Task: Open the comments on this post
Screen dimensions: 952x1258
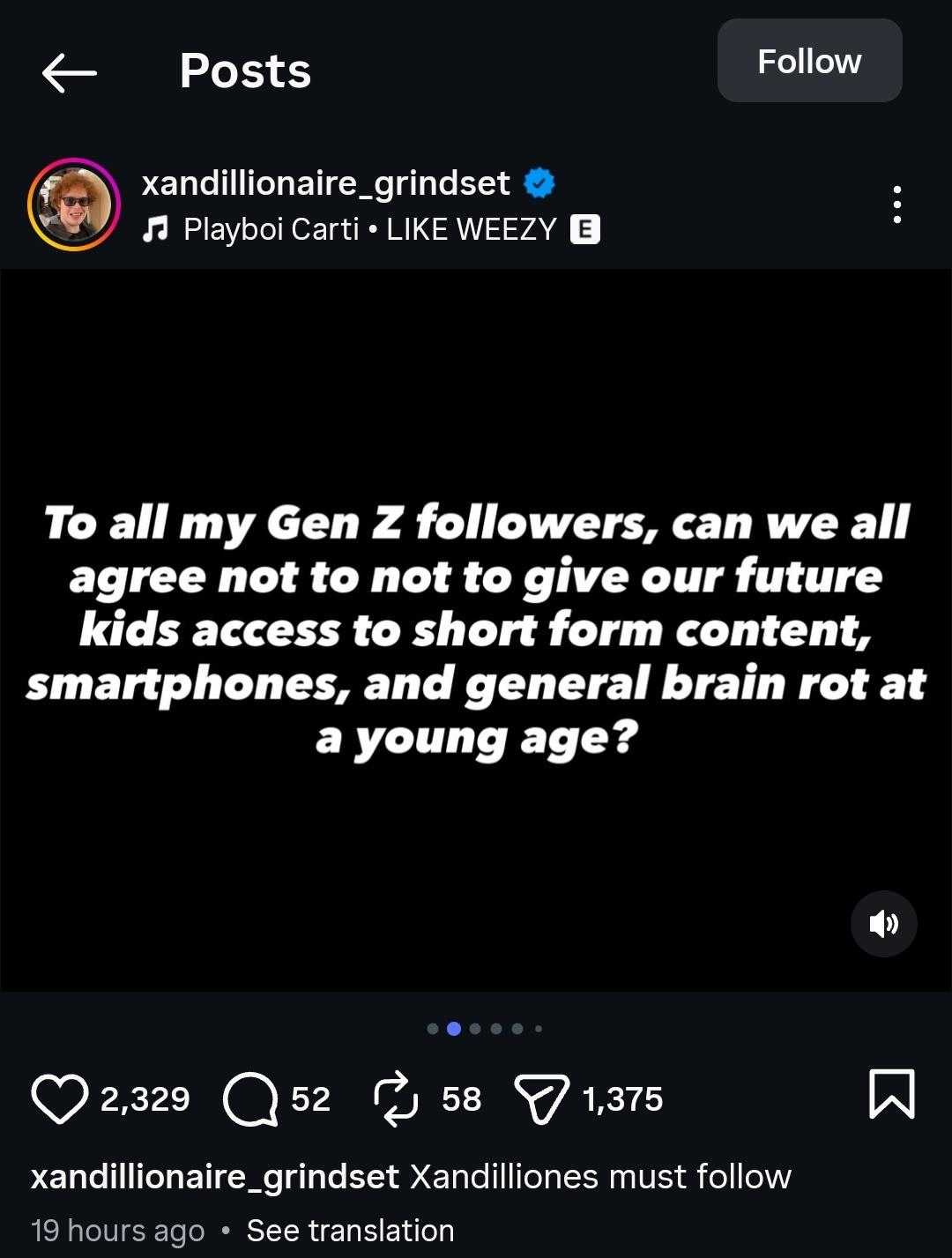Action: coord(250,1098)
